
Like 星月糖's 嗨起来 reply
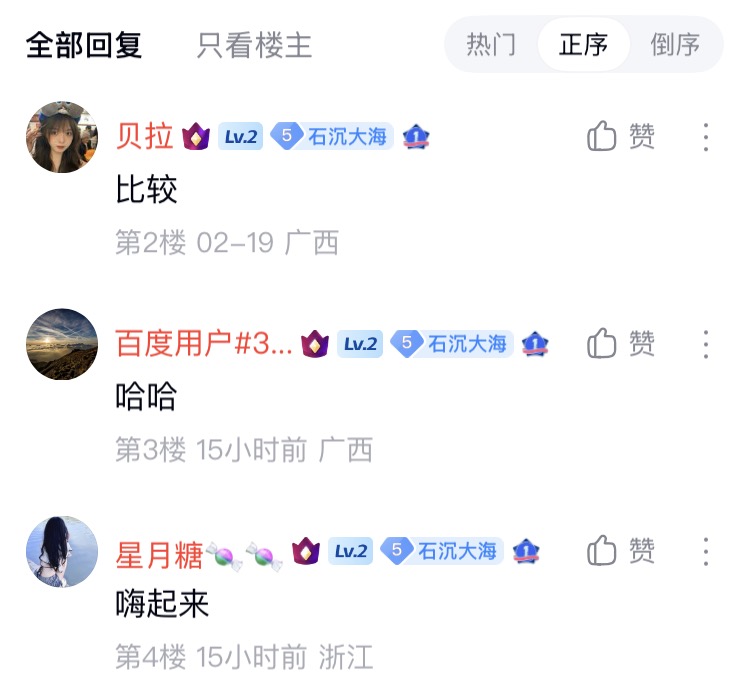pos(621,551)
